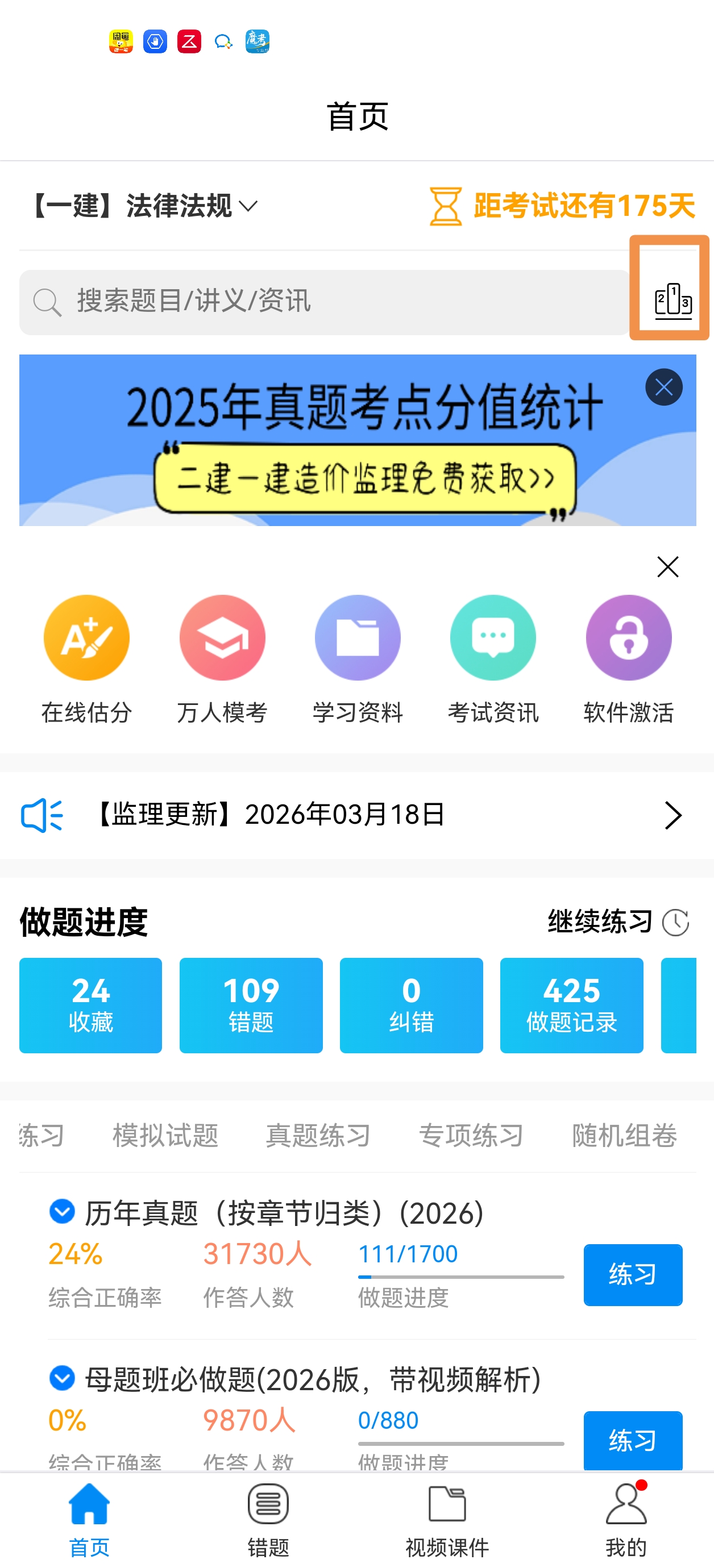Select the 专项练习 tab
Viewport: 714px width, 1568px height.
click(x=471, y=1133)
